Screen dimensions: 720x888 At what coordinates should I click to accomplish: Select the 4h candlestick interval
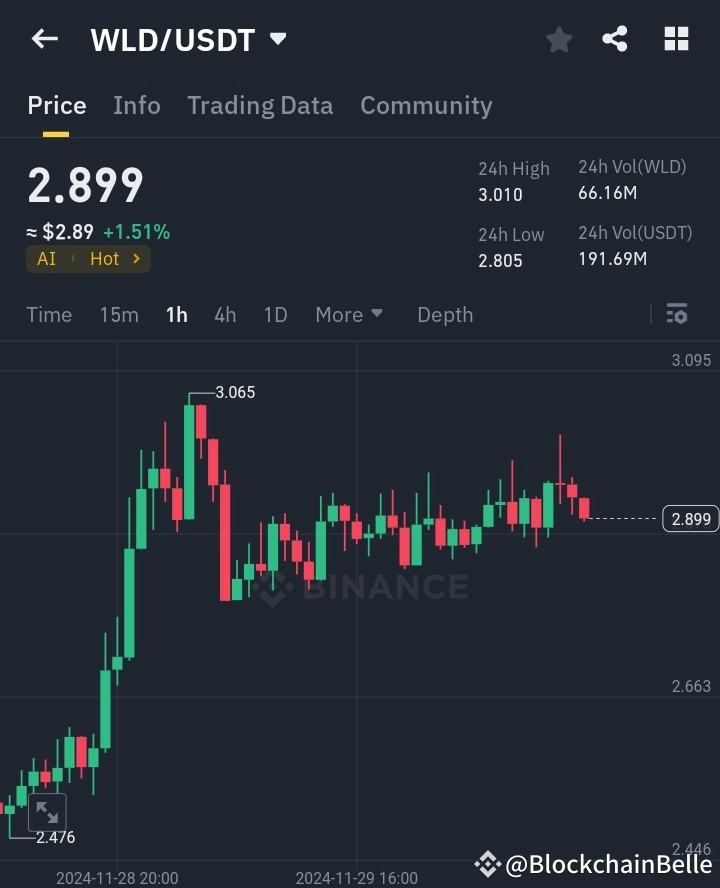[224, 314]
